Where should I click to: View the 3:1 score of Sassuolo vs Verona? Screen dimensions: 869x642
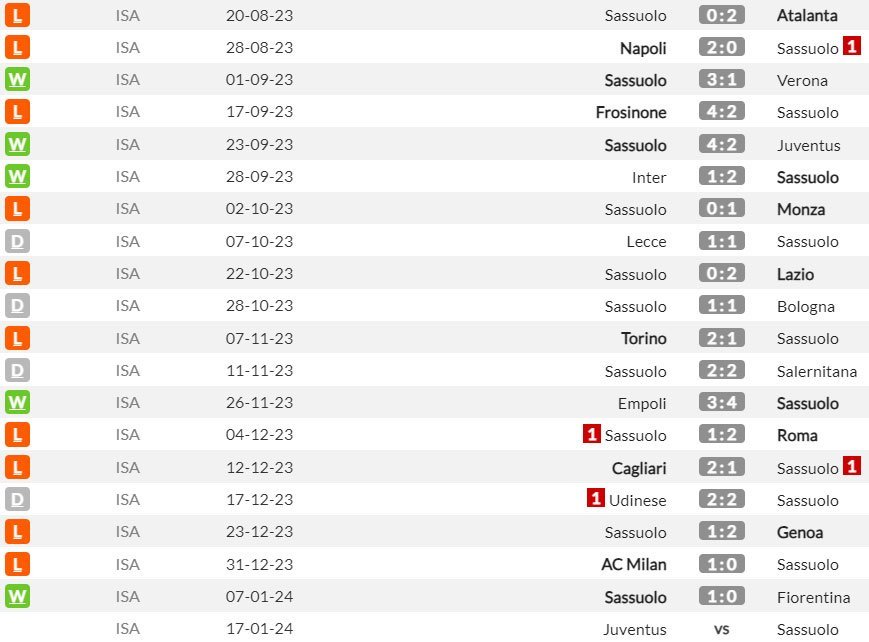pyautogui.click(x=720, y=80)
